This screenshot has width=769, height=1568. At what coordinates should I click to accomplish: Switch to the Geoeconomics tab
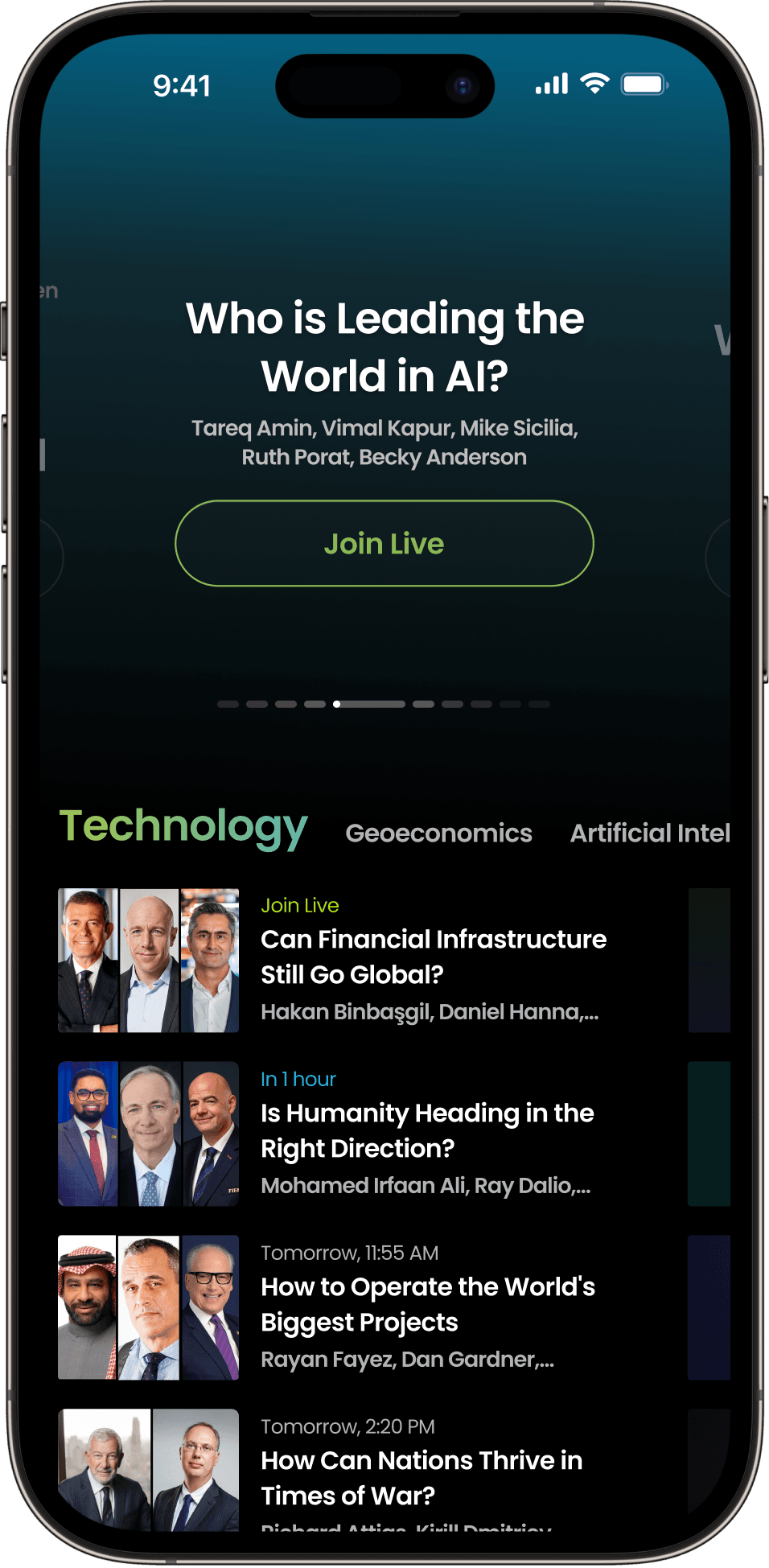click(x=438, y=833)
